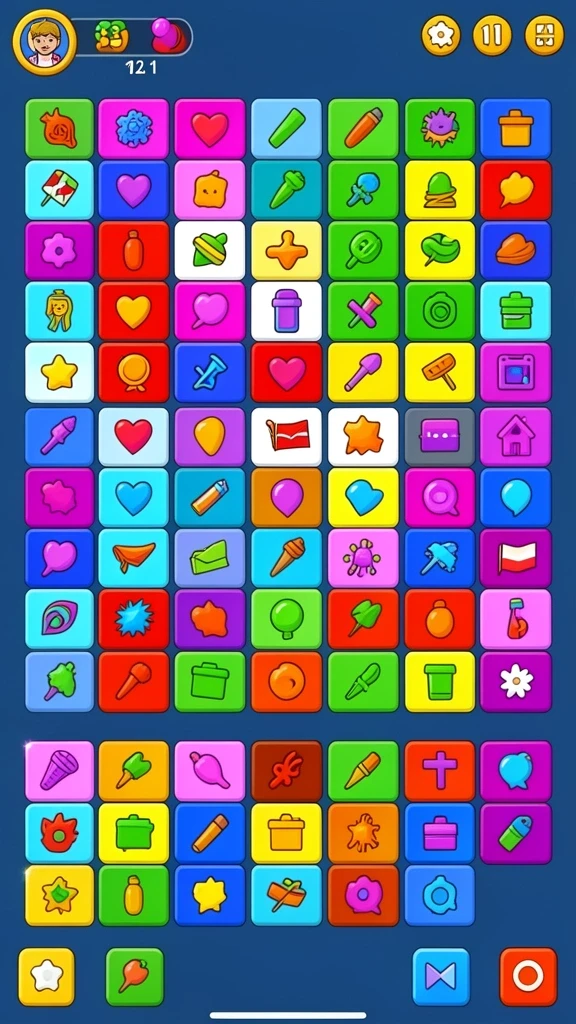Use the yellow star booster
The image size is (576, 1024).
[46, 977]
